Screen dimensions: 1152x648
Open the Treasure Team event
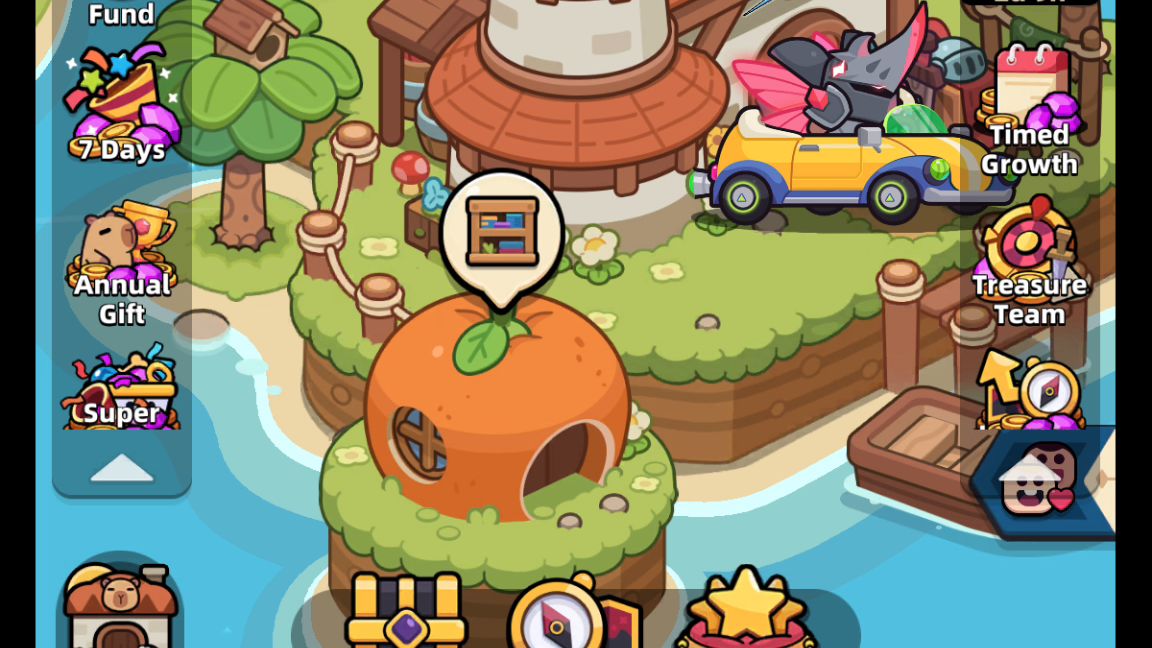pos(1029,262)
